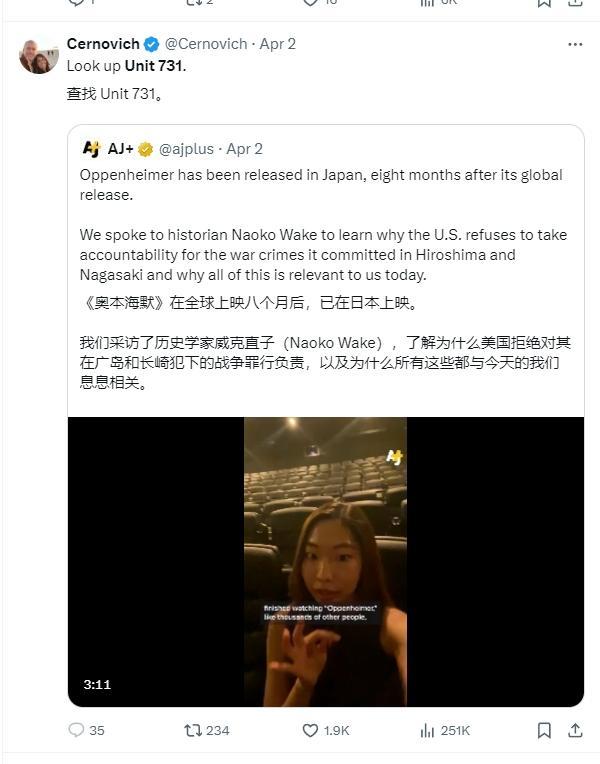Open the more options menu on Cernovich's post
Screen dimensions: 600x764
point(575,44)
